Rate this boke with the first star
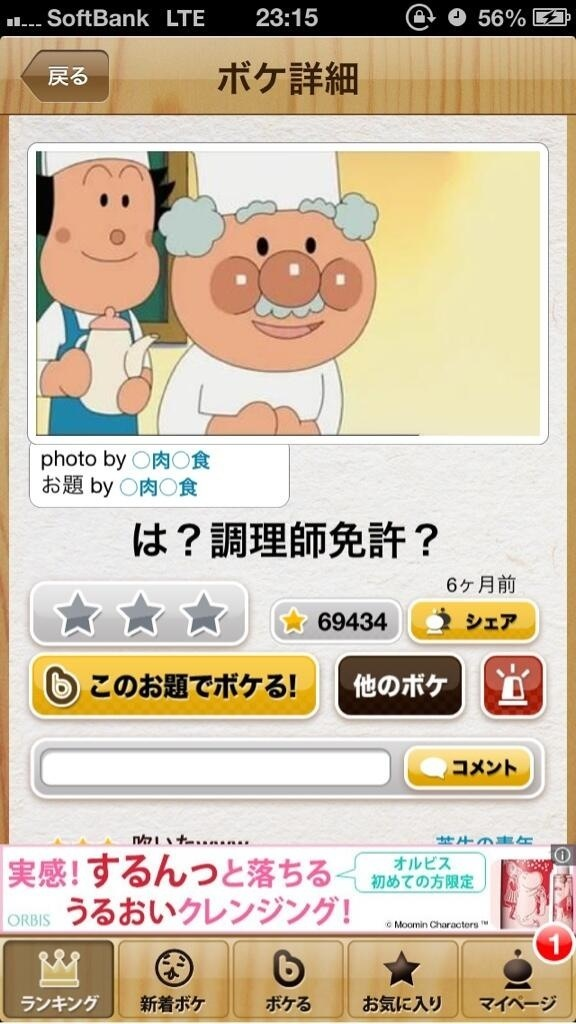This screenshot has height=1024, width=576. [78, 615]
